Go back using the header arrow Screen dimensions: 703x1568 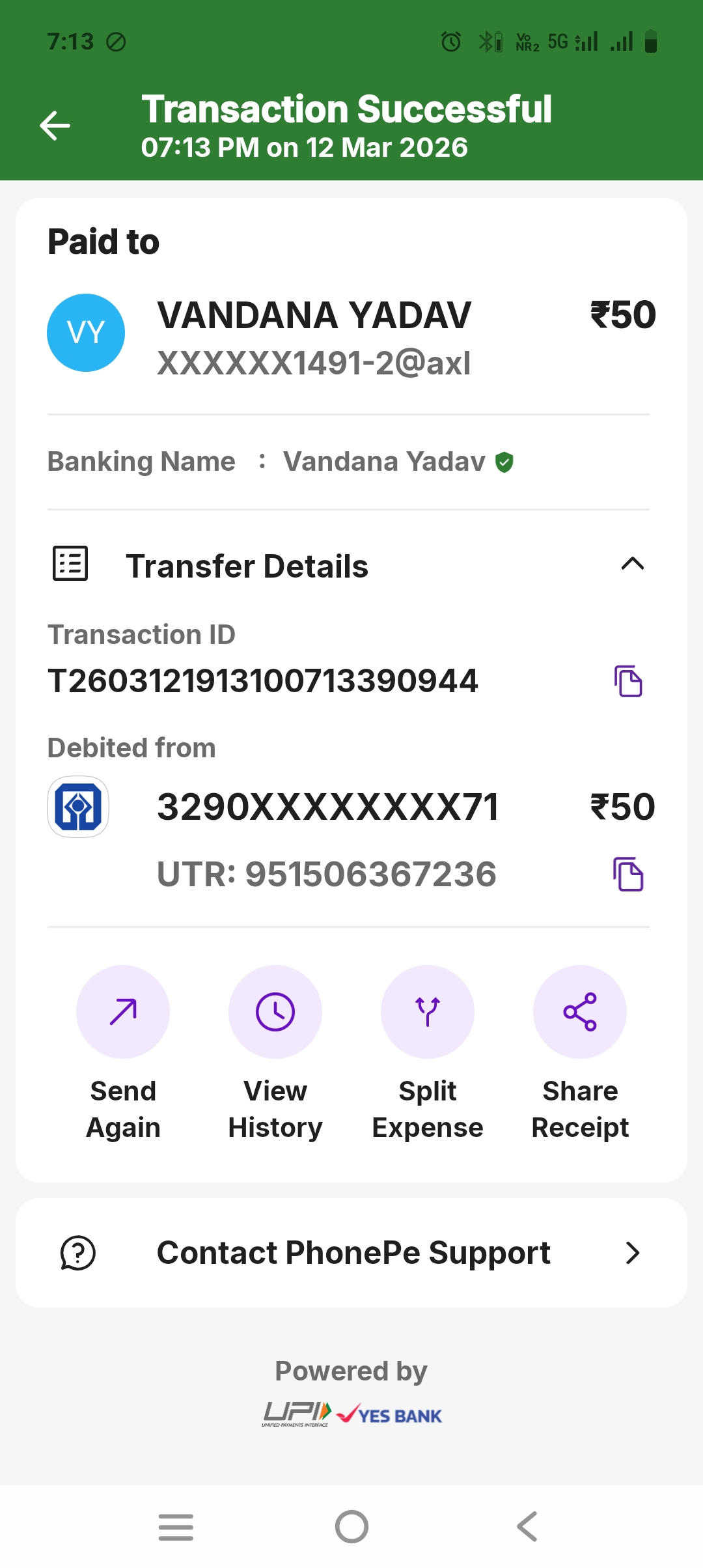tap(55, 126)
